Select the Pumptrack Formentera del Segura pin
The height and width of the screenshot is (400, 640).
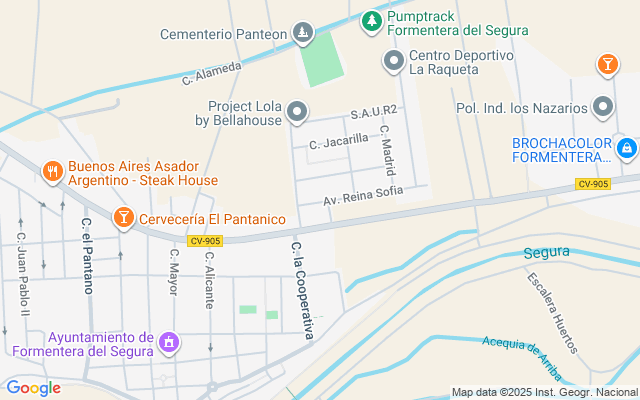click(371, 22)
